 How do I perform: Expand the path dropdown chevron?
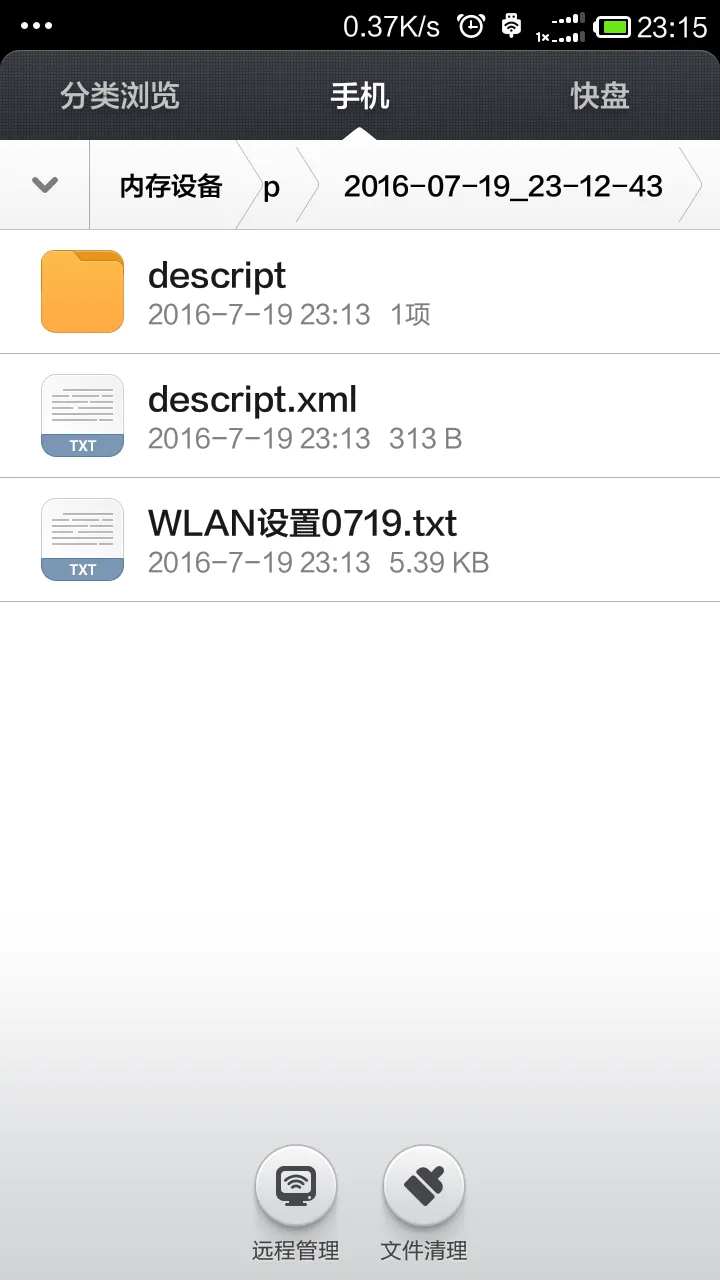(x=45, y=185)
